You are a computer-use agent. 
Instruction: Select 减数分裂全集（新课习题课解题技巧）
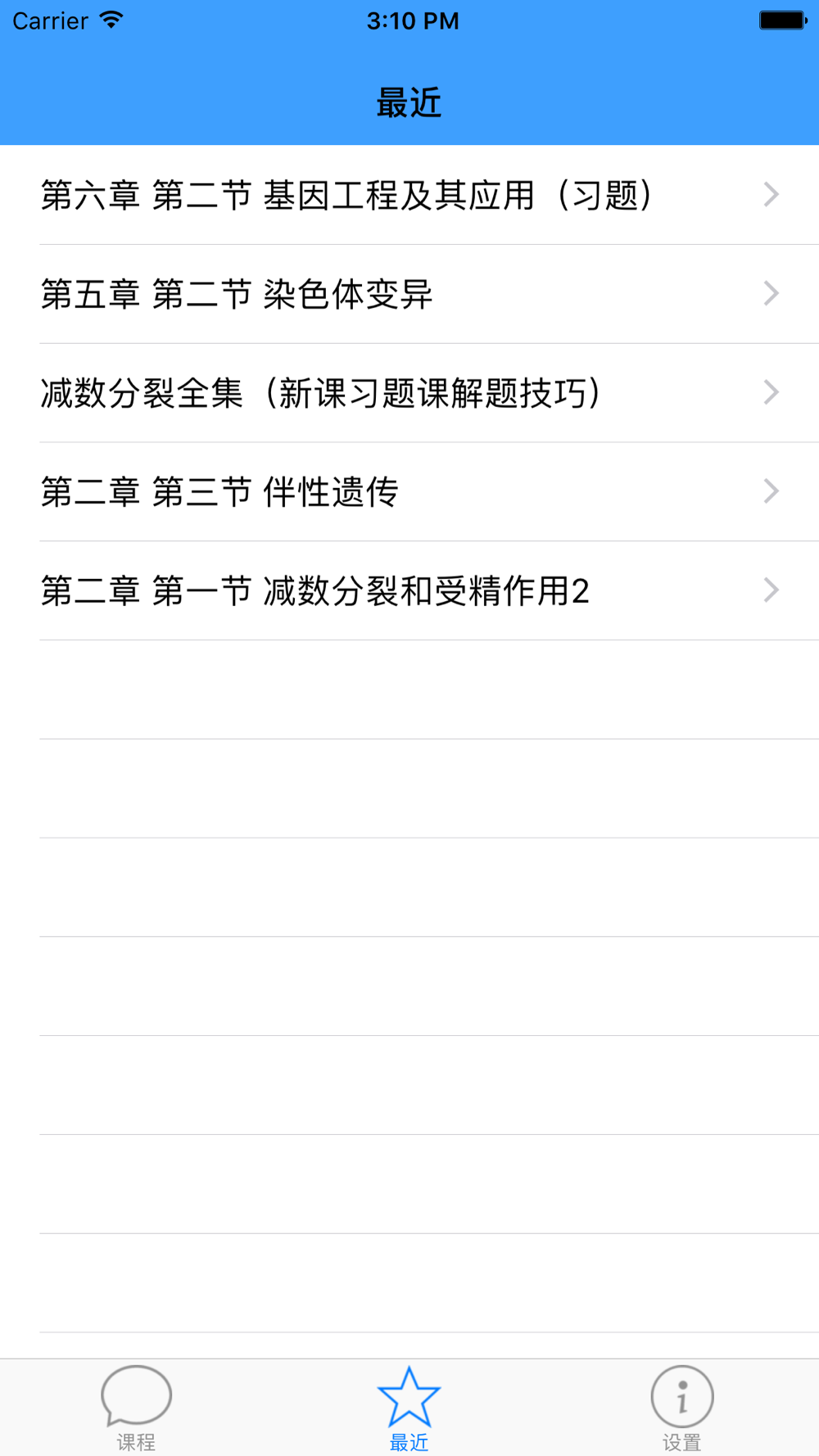coord(409,393)
